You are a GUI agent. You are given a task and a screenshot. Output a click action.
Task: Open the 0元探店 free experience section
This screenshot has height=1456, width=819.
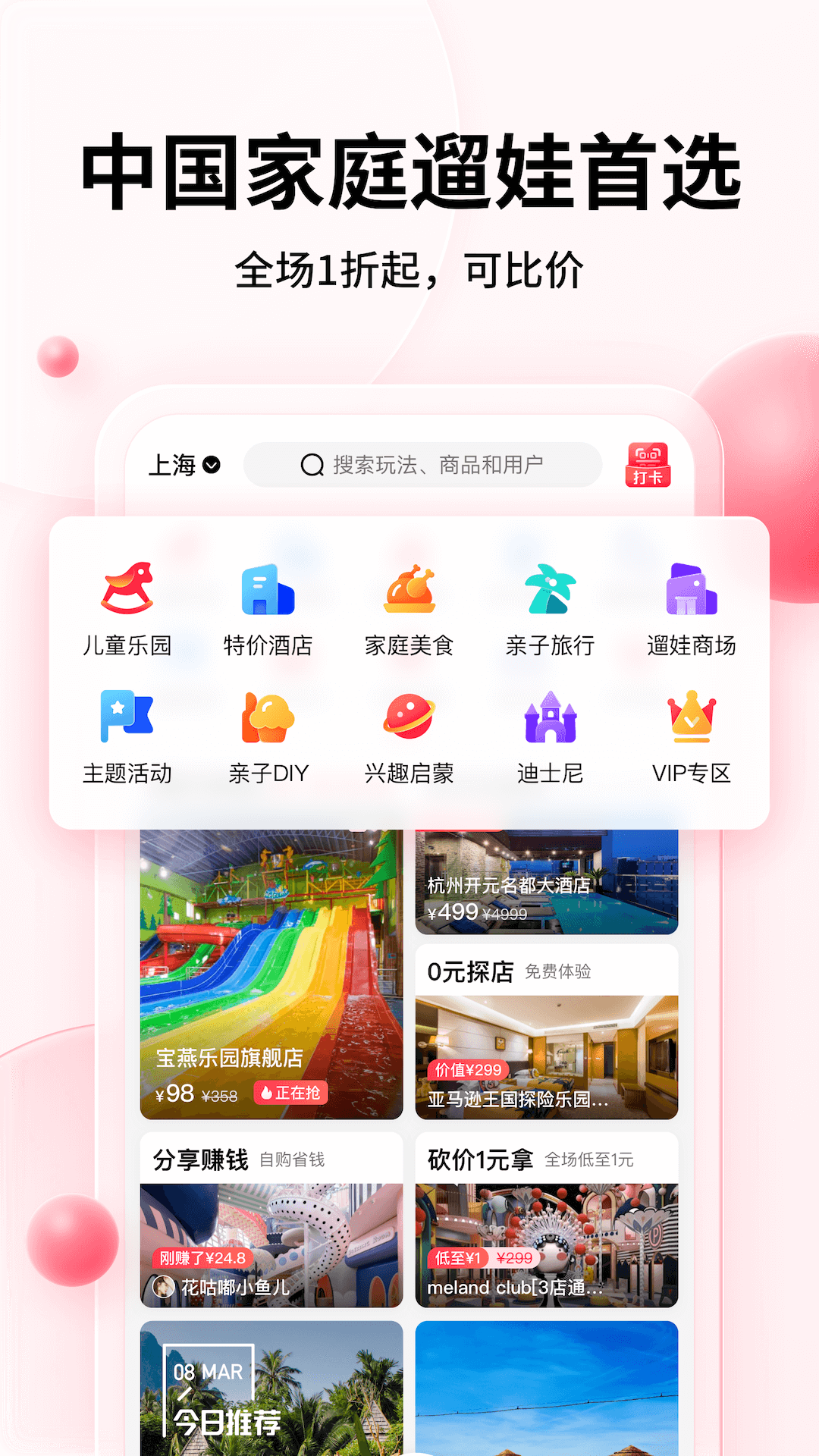(546, 1031)
